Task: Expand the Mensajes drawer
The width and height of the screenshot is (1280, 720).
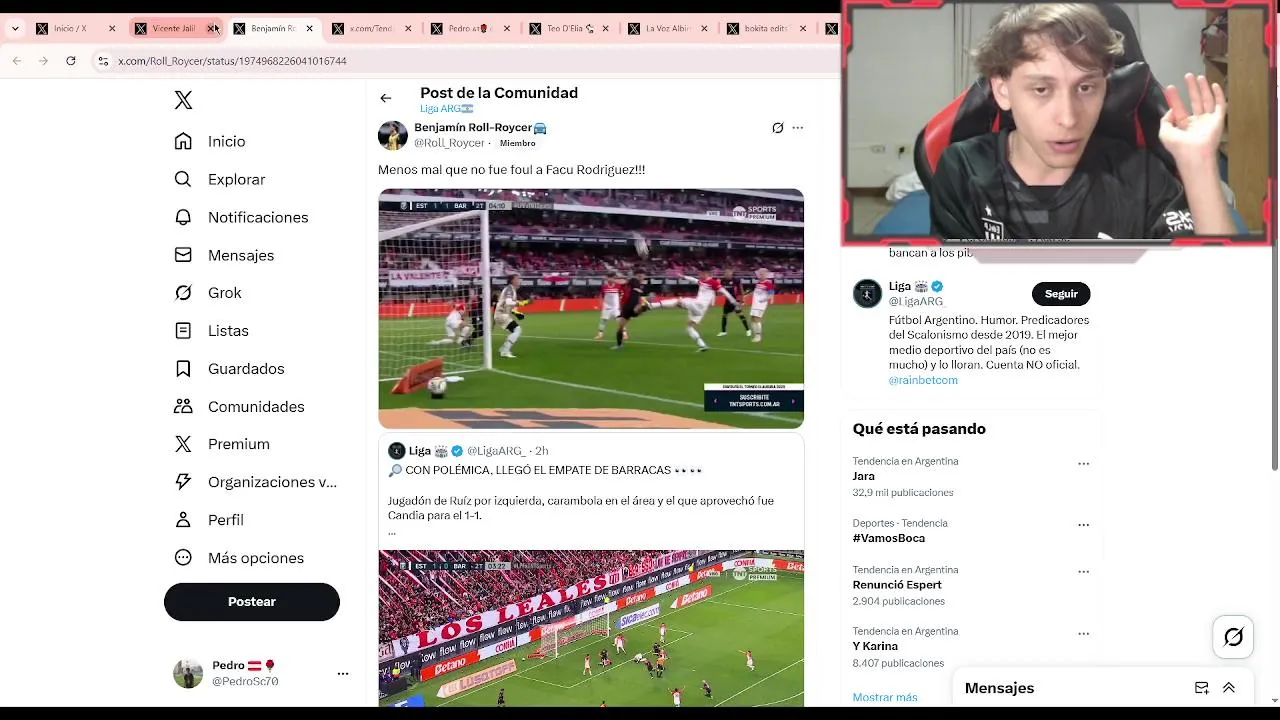Action: [x=1229, y=688]
